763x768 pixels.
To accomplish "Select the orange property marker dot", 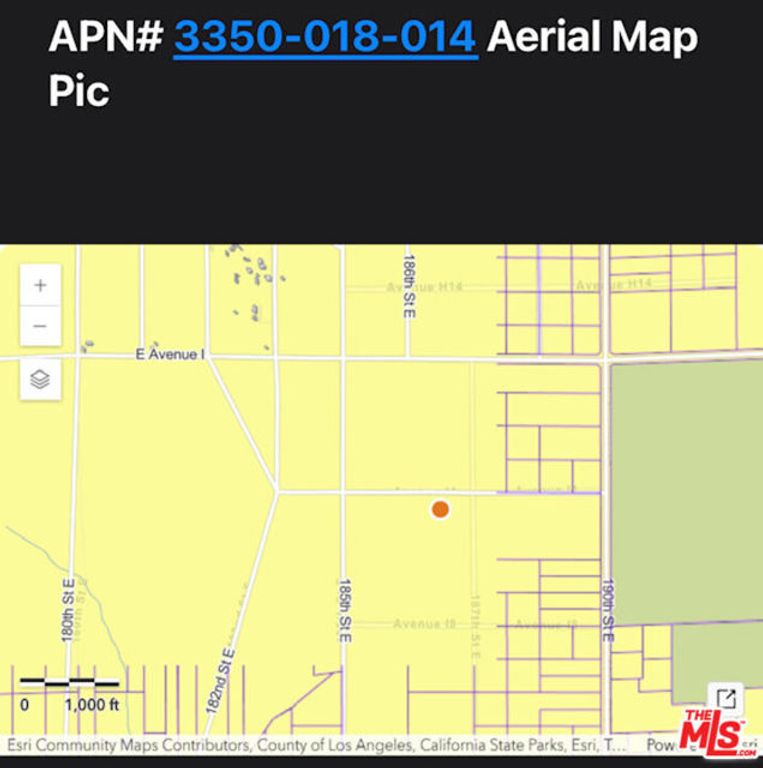I will point(439,510).
